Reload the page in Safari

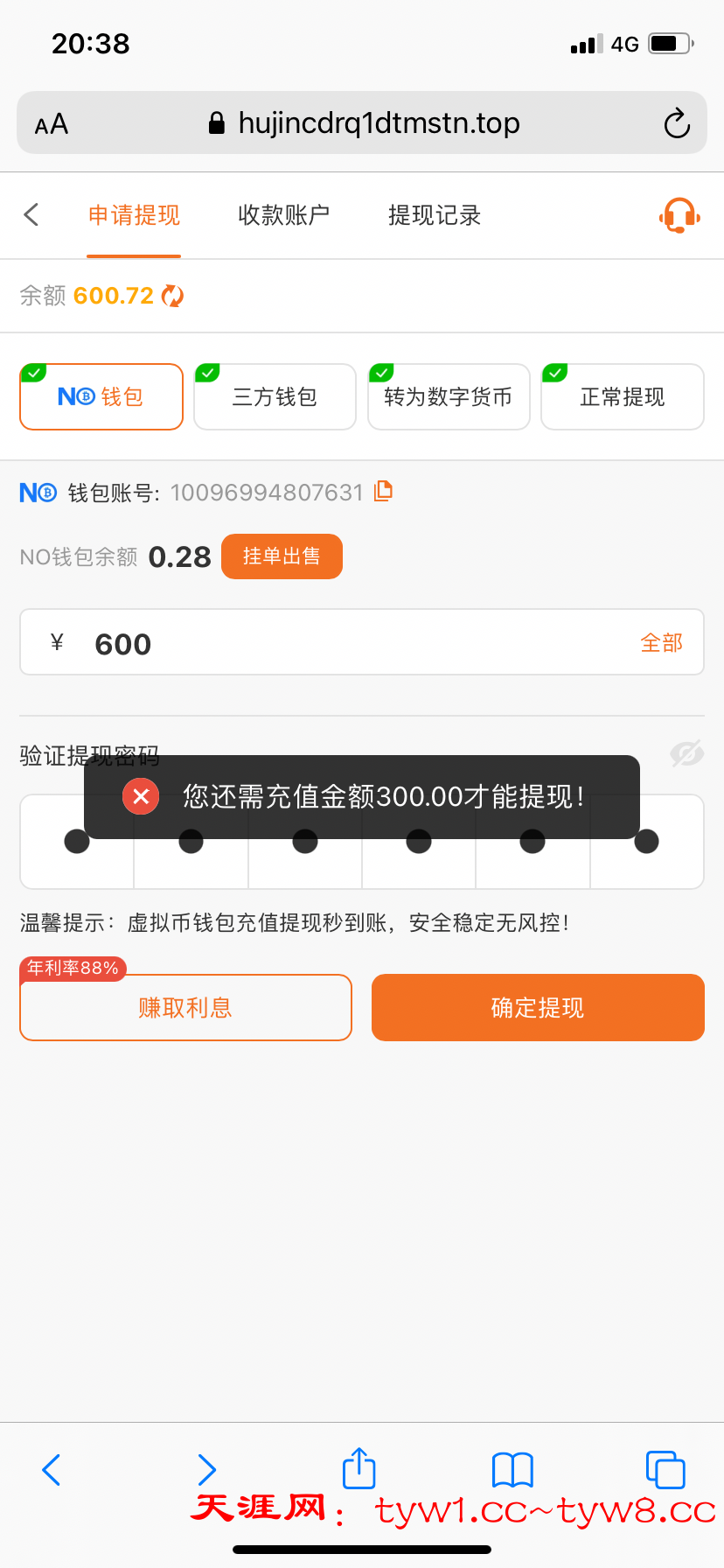pyautogui.click(x=677, y=123)
